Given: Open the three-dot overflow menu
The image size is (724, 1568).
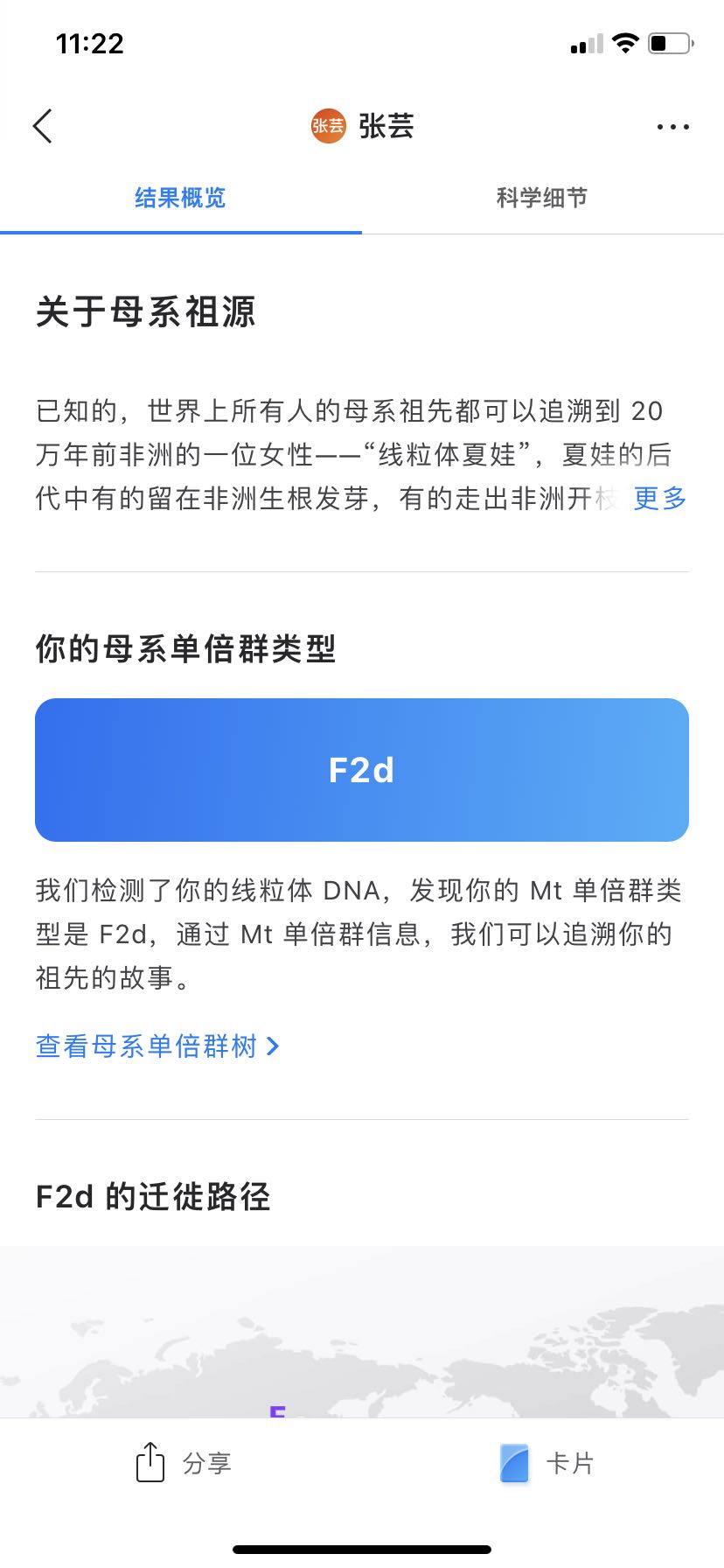Looking at the screenshot, I should click(672, 127).
